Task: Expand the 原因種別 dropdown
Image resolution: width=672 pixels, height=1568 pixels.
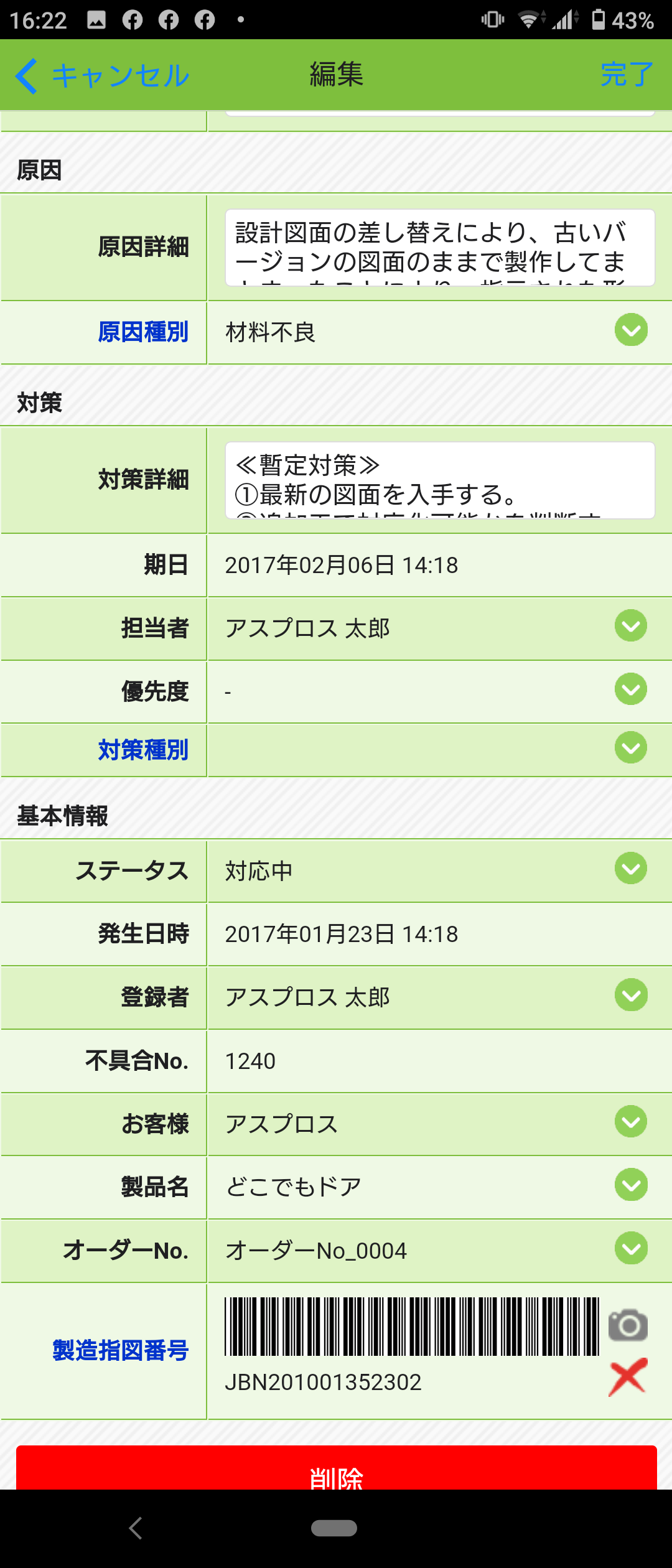Action: [631, 330]
